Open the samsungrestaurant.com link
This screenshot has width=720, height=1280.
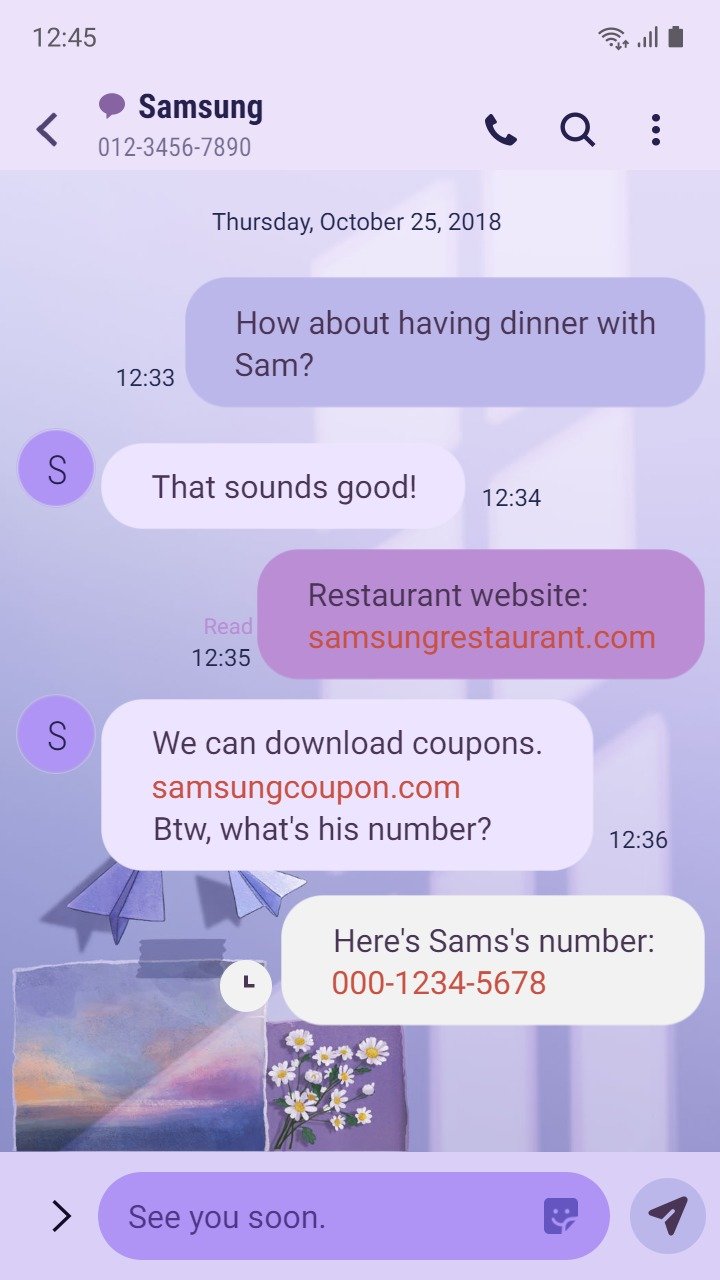coord(481,638)
